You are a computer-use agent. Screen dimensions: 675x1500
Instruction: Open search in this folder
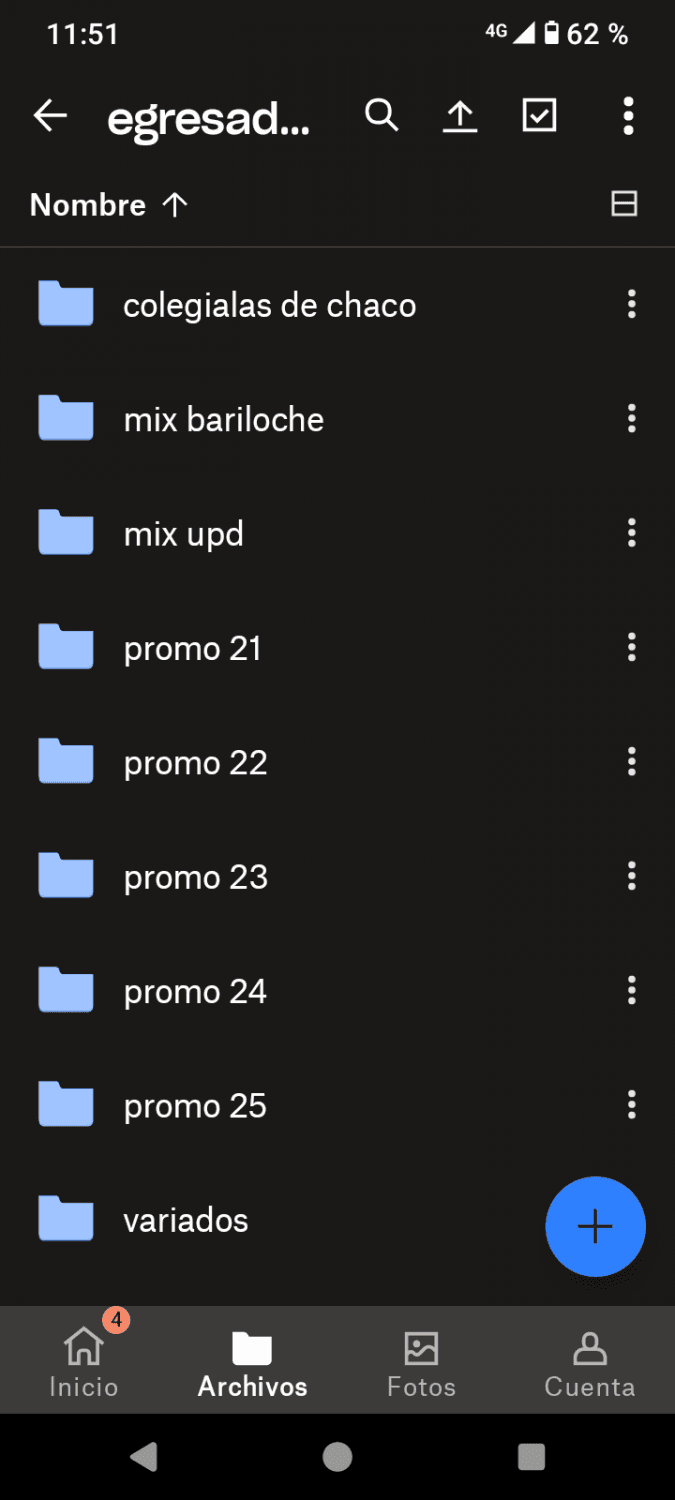(381, 116)
